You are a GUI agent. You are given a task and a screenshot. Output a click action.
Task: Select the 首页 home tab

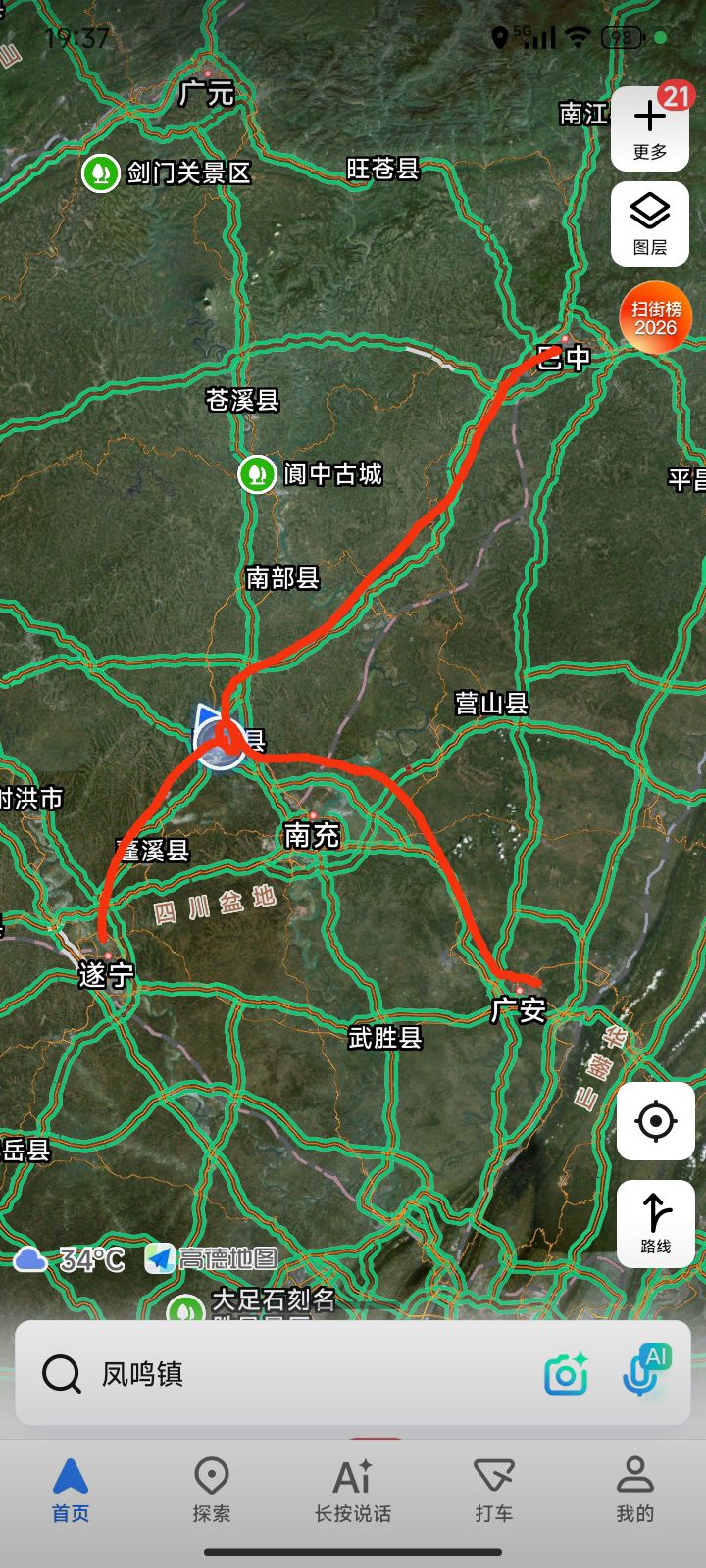(x=71, y=1490)
